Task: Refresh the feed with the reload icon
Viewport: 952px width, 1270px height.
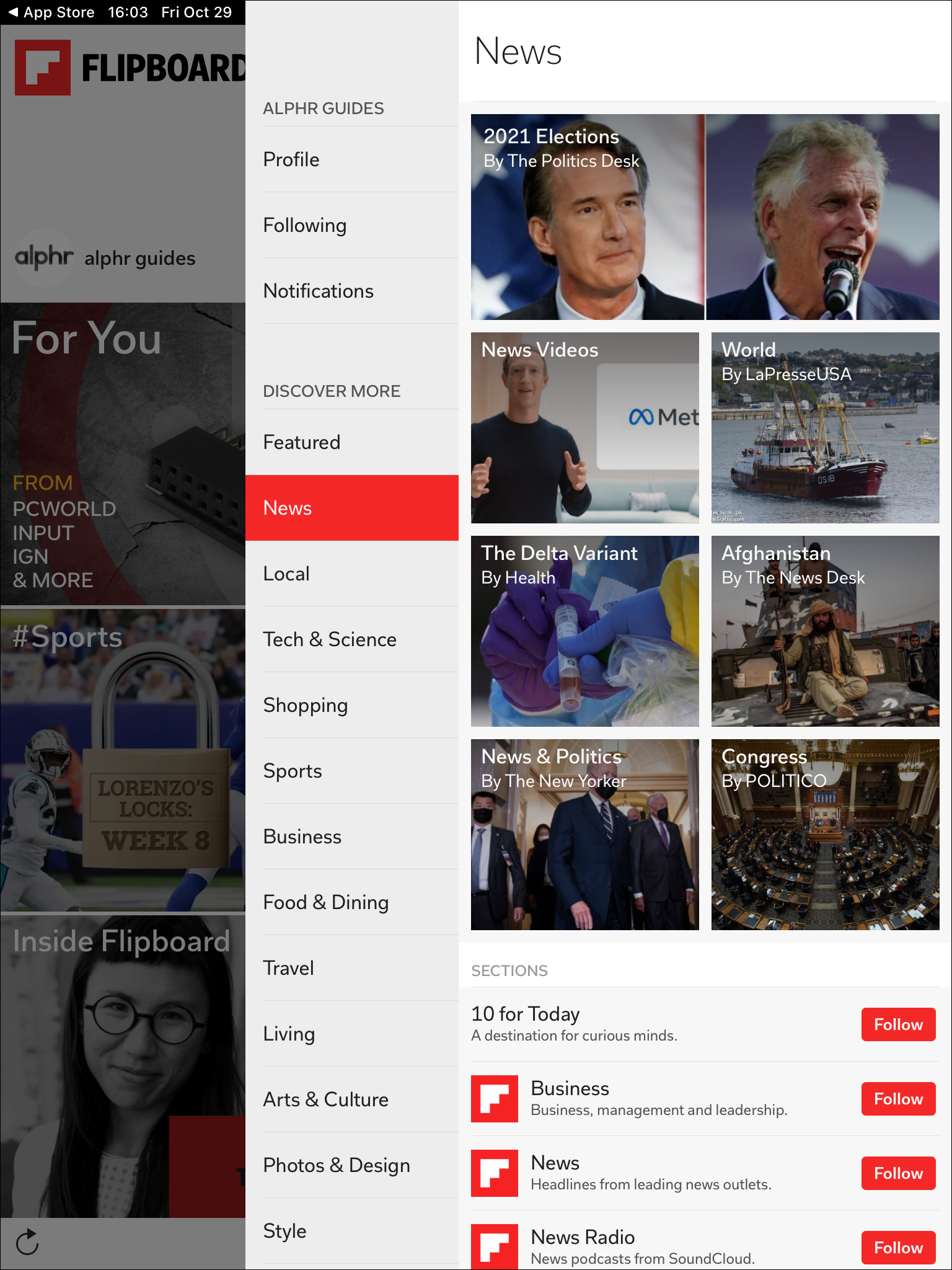Action: [27, 1242]
